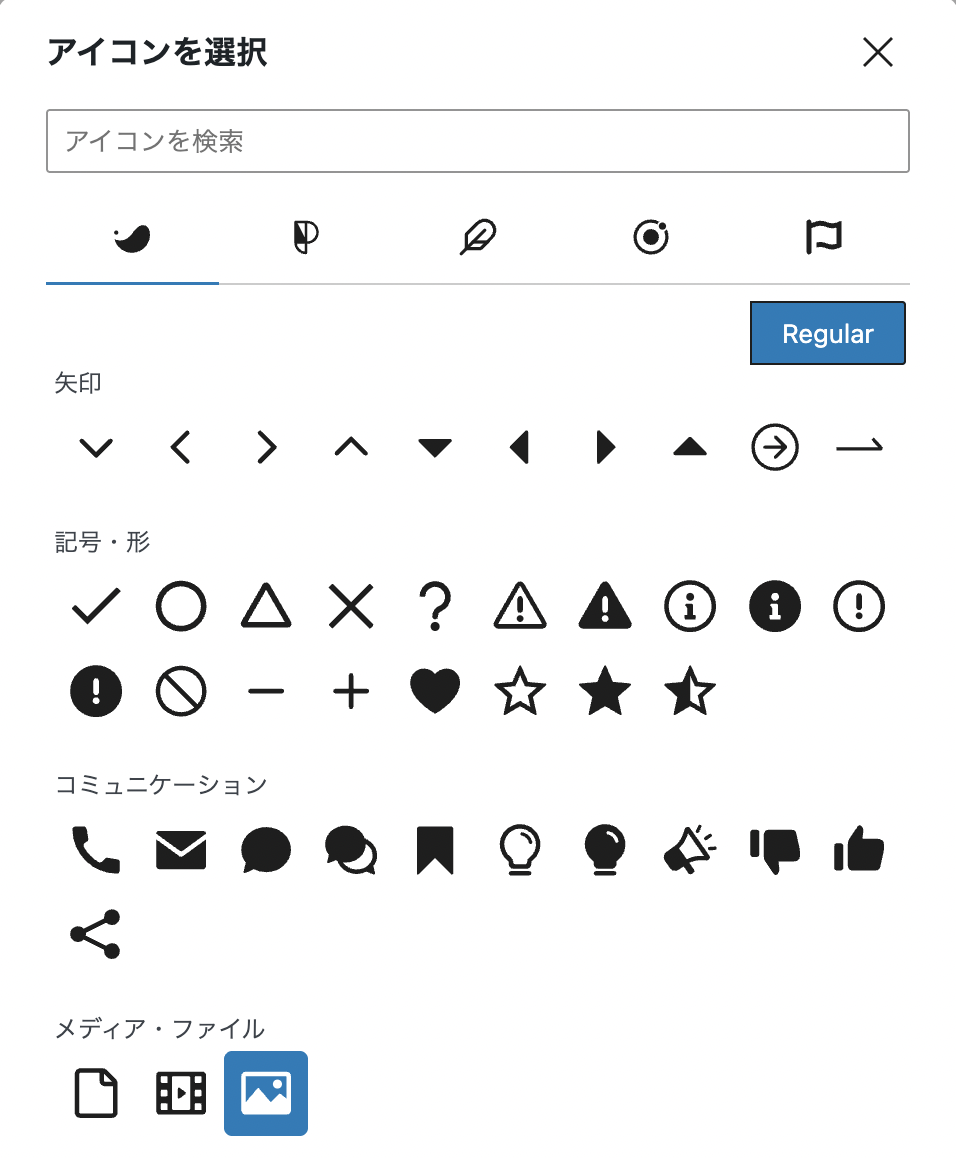Pick the chevron down arrow icon

tap(96, 448)
